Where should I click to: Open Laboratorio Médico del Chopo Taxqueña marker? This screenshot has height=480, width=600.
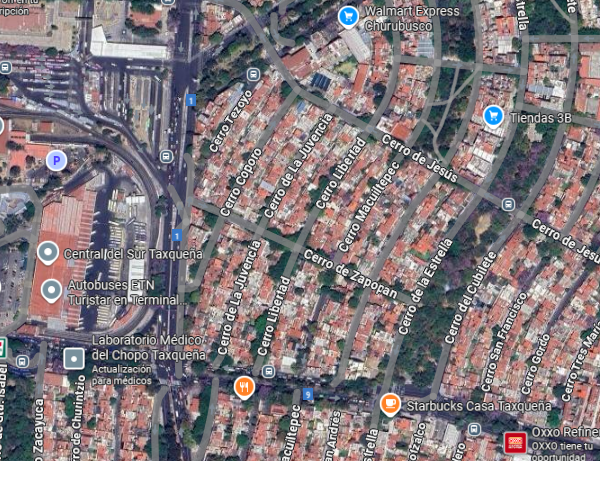pos(74,359)
